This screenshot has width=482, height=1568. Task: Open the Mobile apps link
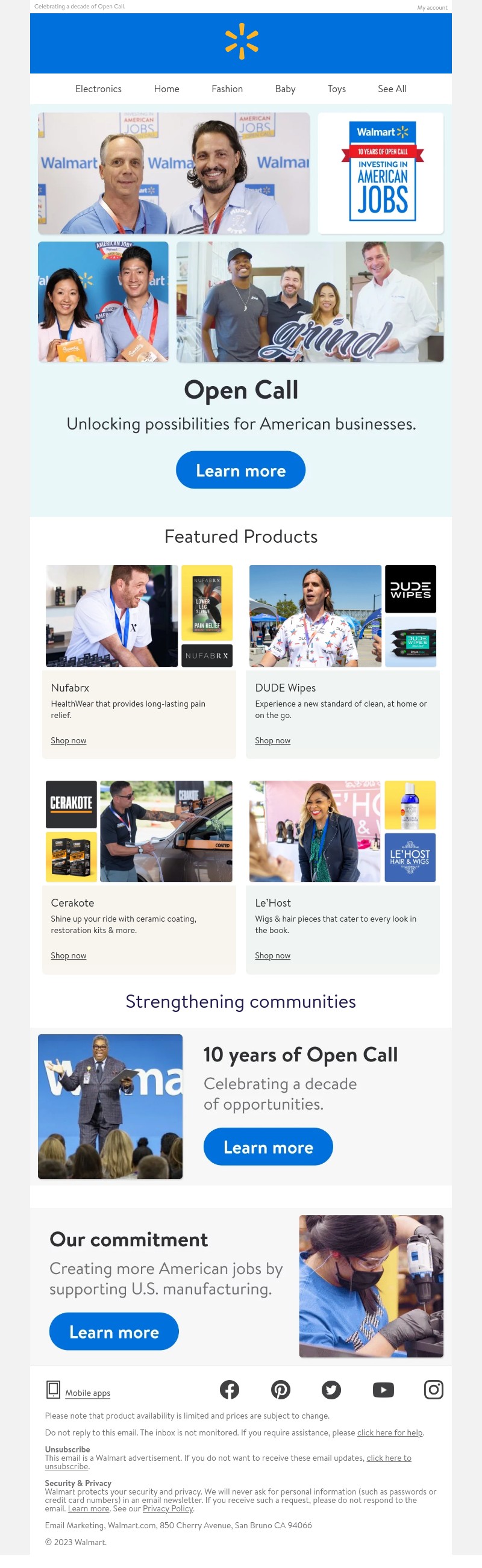[x=87, y=1393]
